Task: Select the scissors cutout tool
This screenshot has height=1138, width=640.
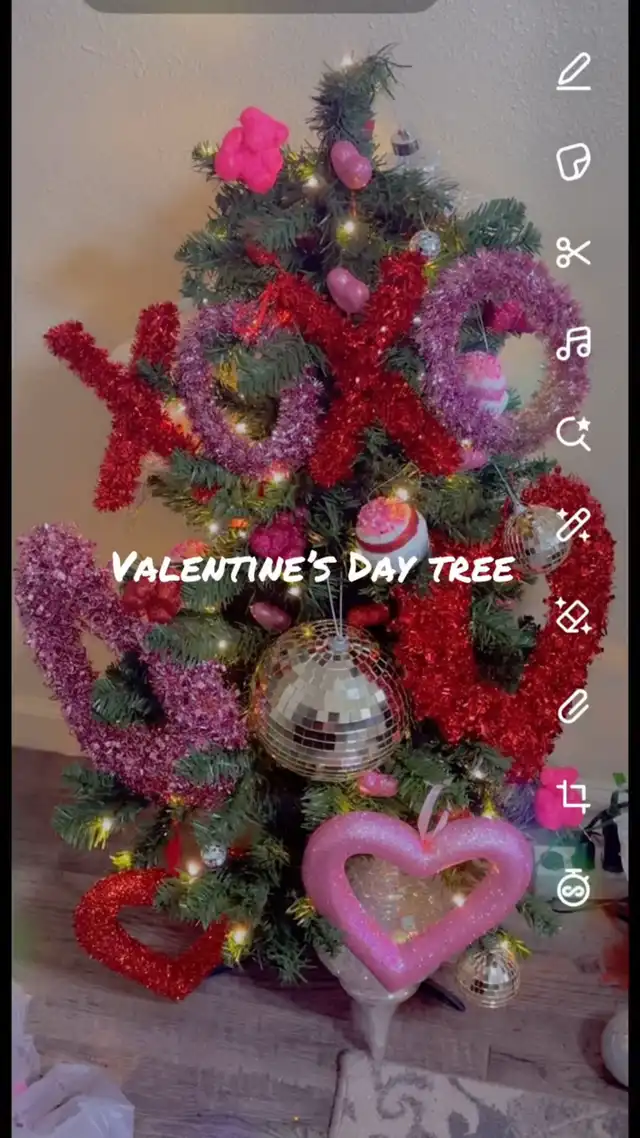Action: (573, 252)
